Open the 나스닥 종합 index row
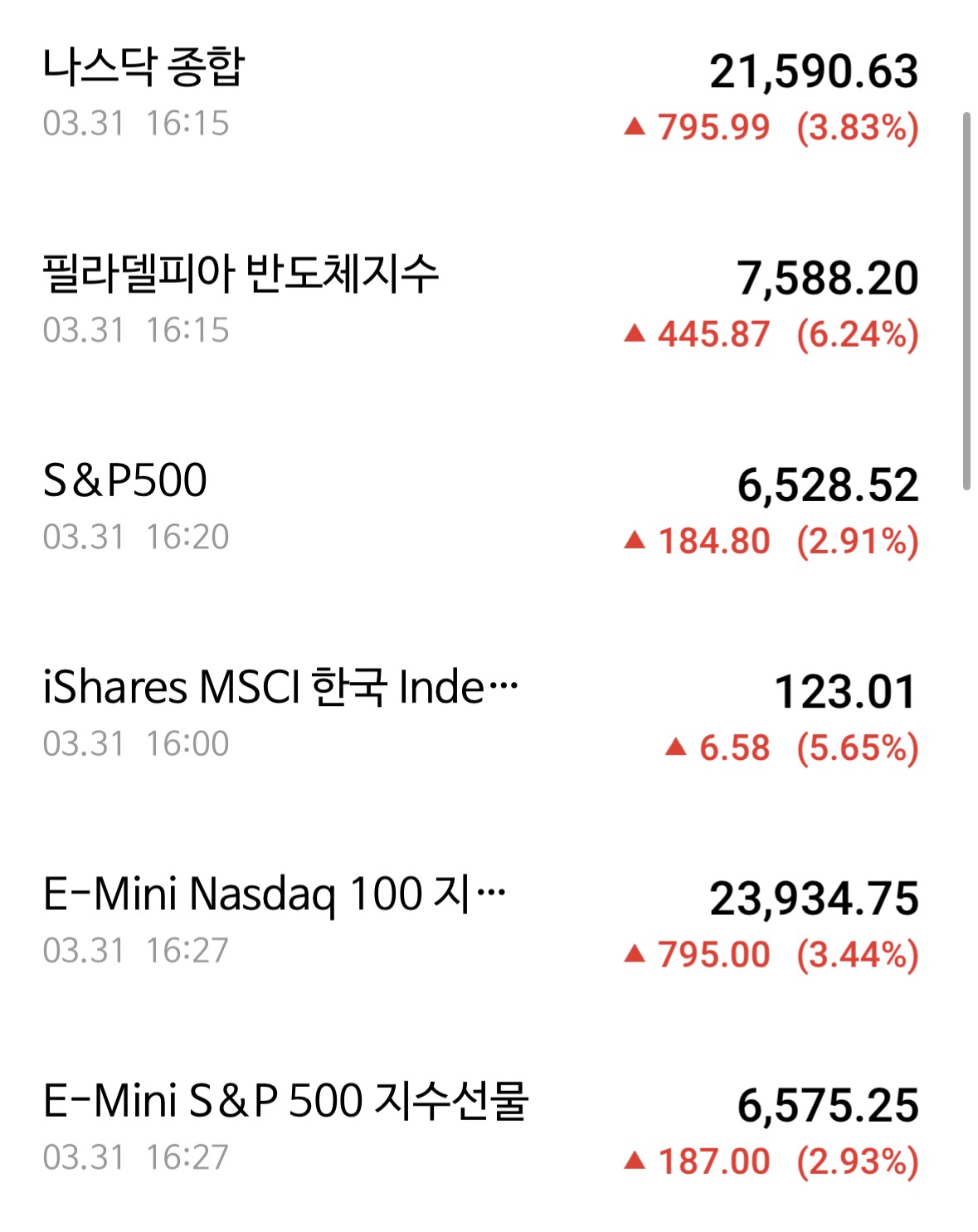The width and height of the screenshot is (978, 1232). (143, 68)
